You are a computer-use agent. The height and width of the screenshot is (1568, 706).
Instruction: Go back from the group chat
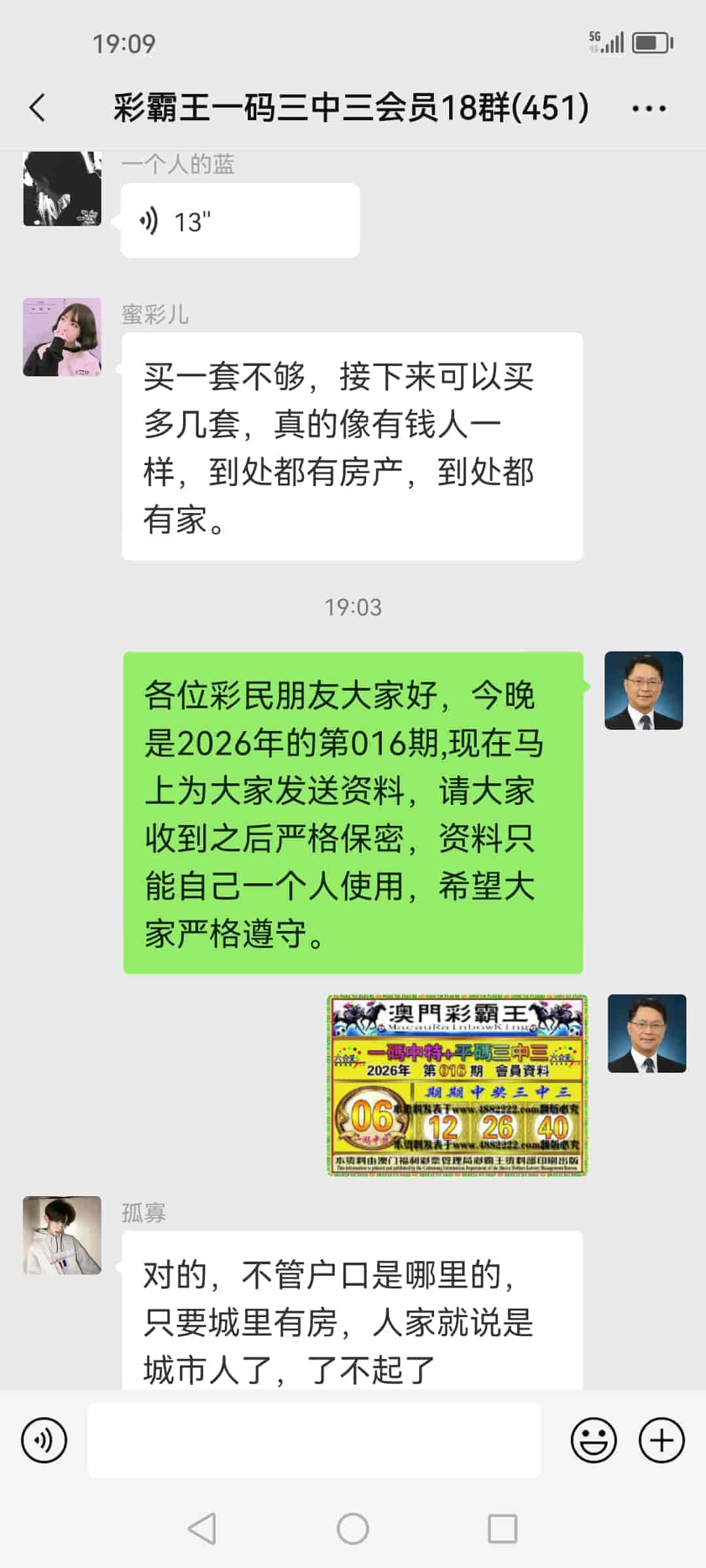38,108
